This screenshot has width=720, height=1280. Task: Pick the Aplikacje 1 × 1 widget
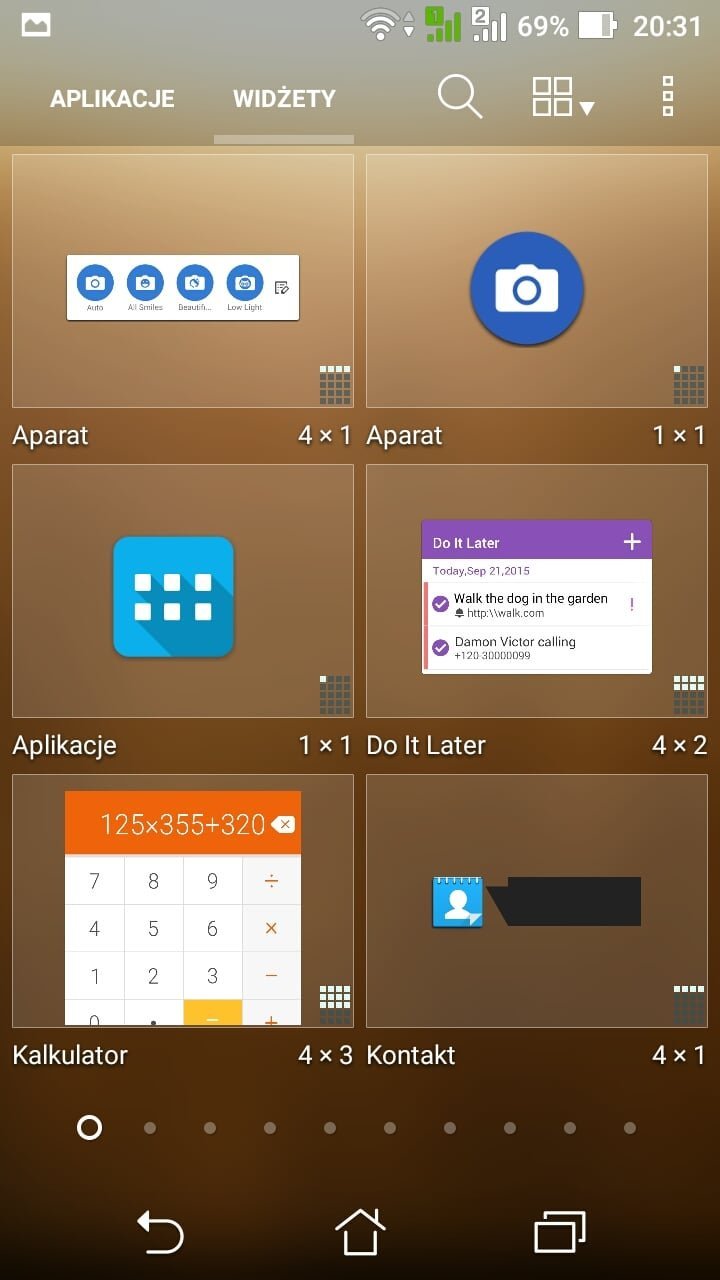183,591
